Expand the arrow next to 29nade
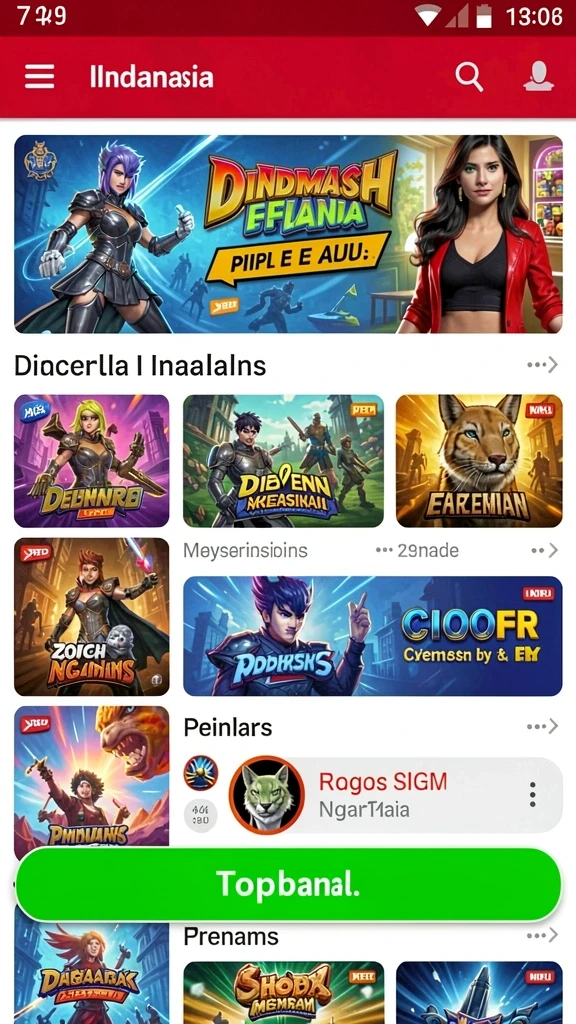The width and height of the screenshot is (576, 1024). [547, 551]
